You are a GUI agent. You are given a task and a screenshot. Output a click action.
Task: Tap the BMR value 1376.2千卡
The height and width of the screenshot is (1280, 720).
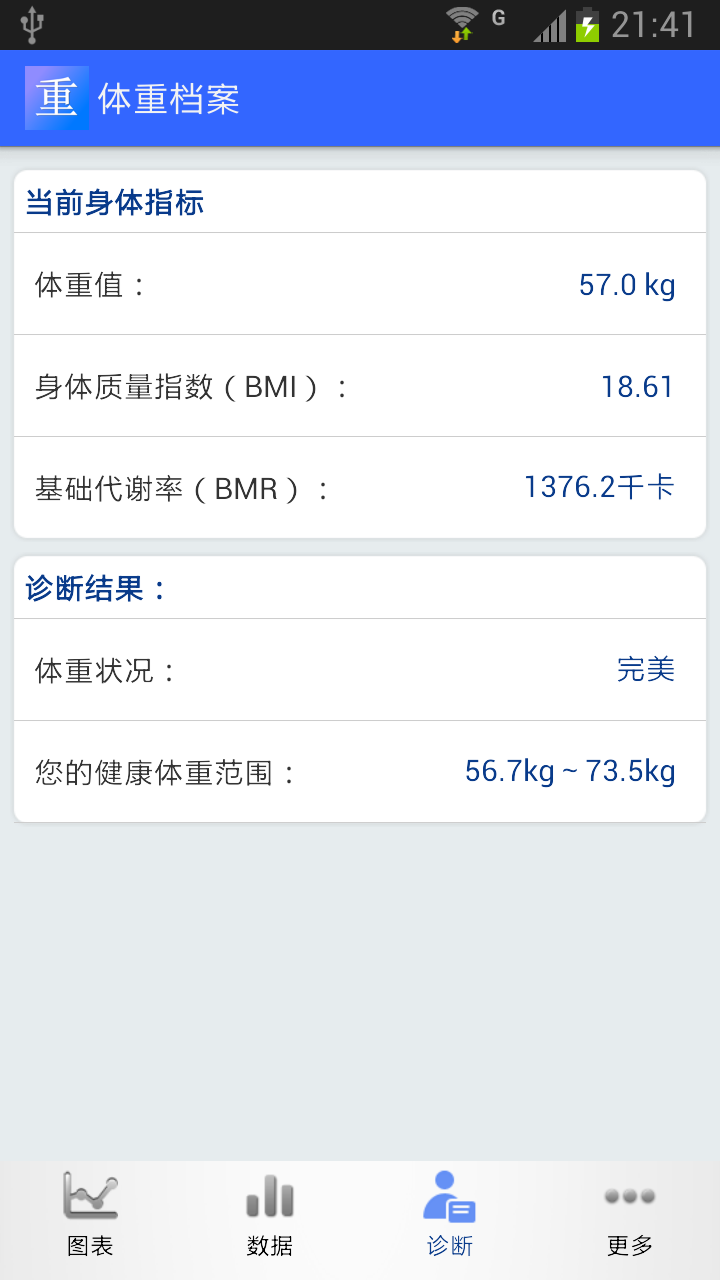click(x=598, y=487)
